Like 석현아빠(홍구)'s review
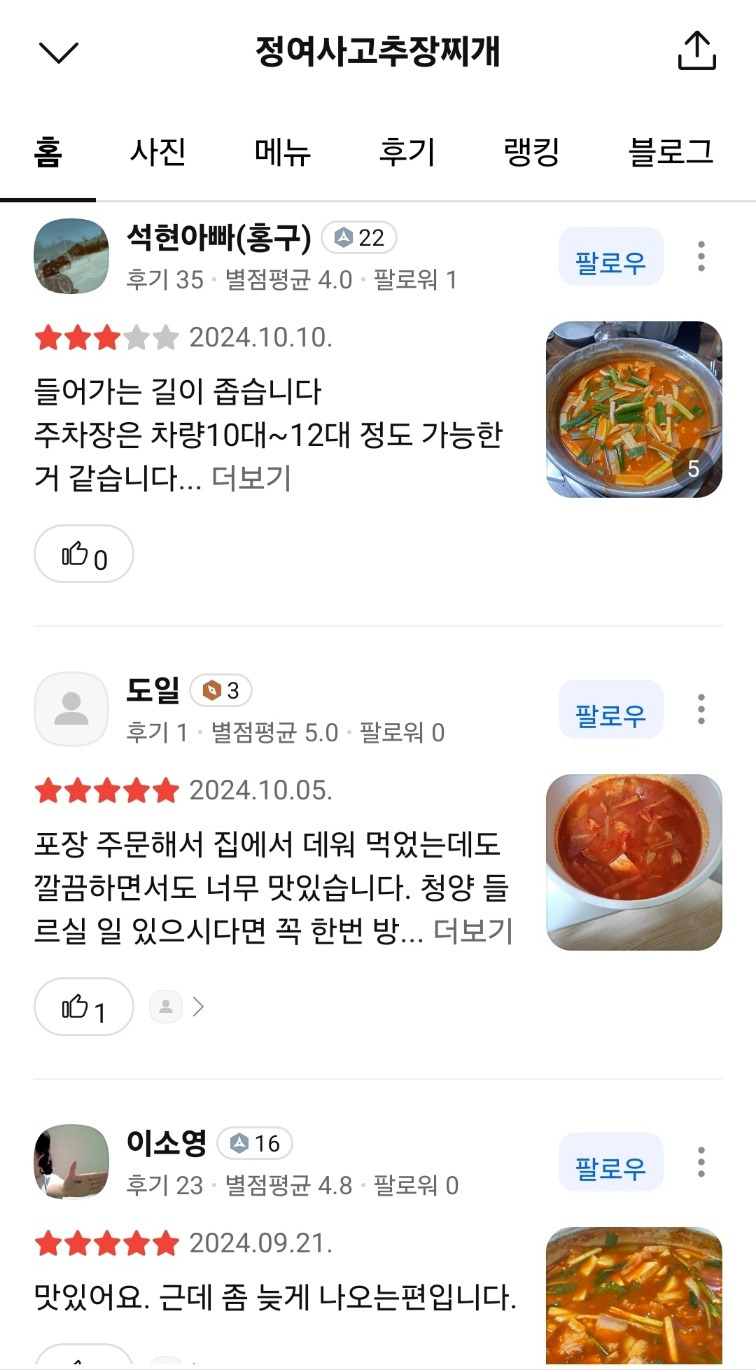The image size is (756, 1370). tap(84, 554)
